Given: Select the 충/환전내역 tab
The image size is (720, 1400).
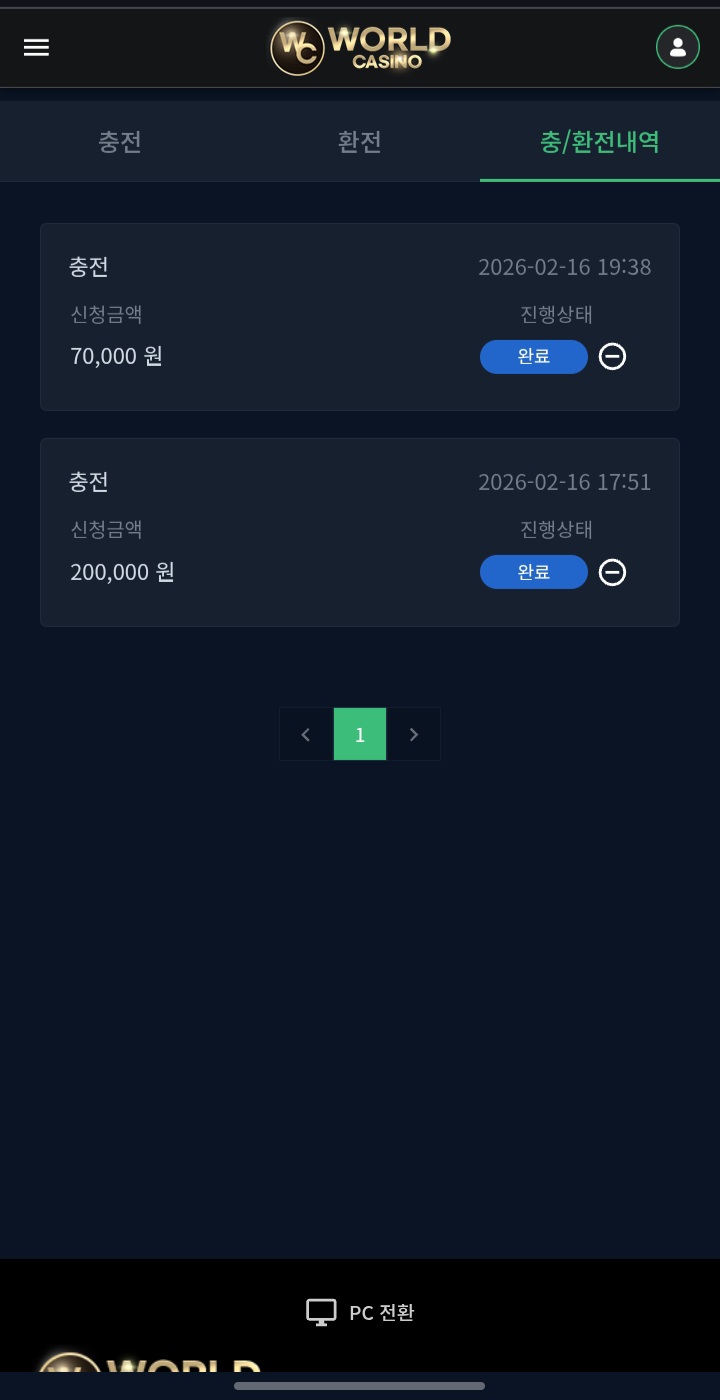Looking at the screenshot, I should point(600,141).
